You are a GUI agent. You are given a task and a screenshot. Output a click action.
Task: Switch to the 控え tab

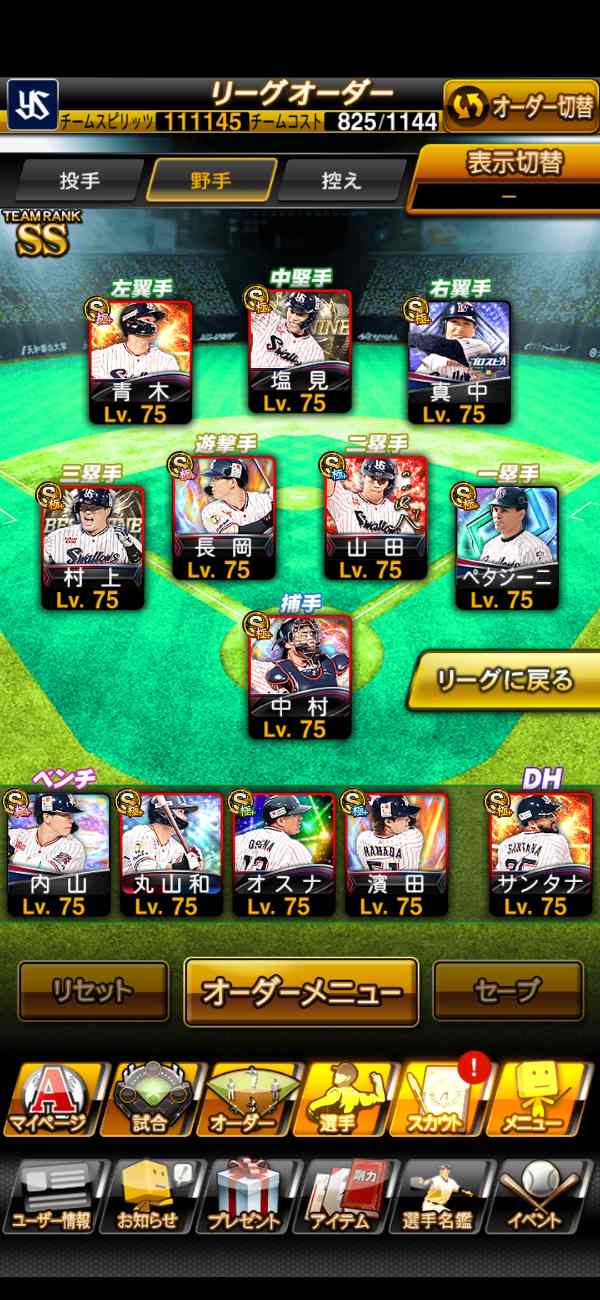click(x=340, y=181)
